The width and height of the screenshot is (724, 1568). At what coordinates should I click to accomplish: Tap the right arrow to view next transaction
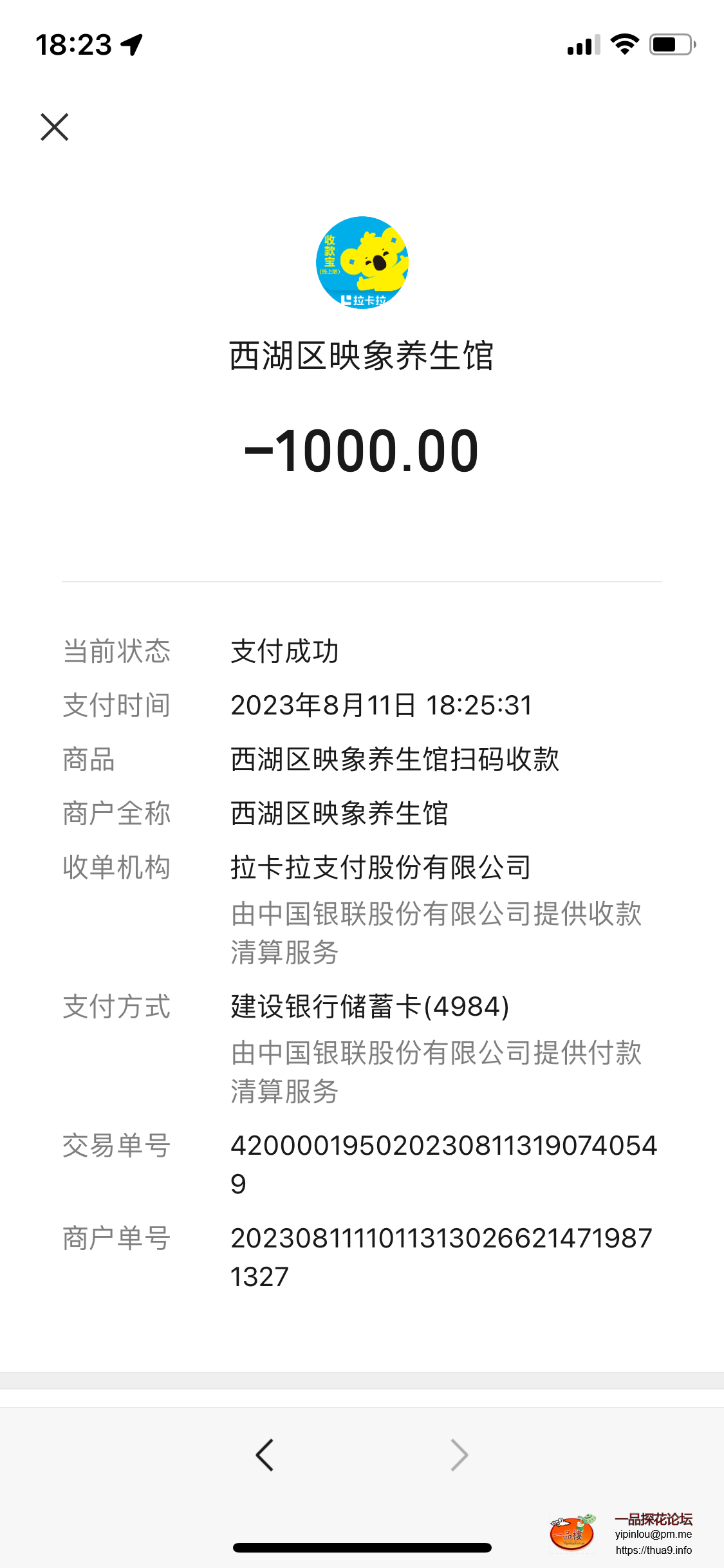pos(458,1455)
